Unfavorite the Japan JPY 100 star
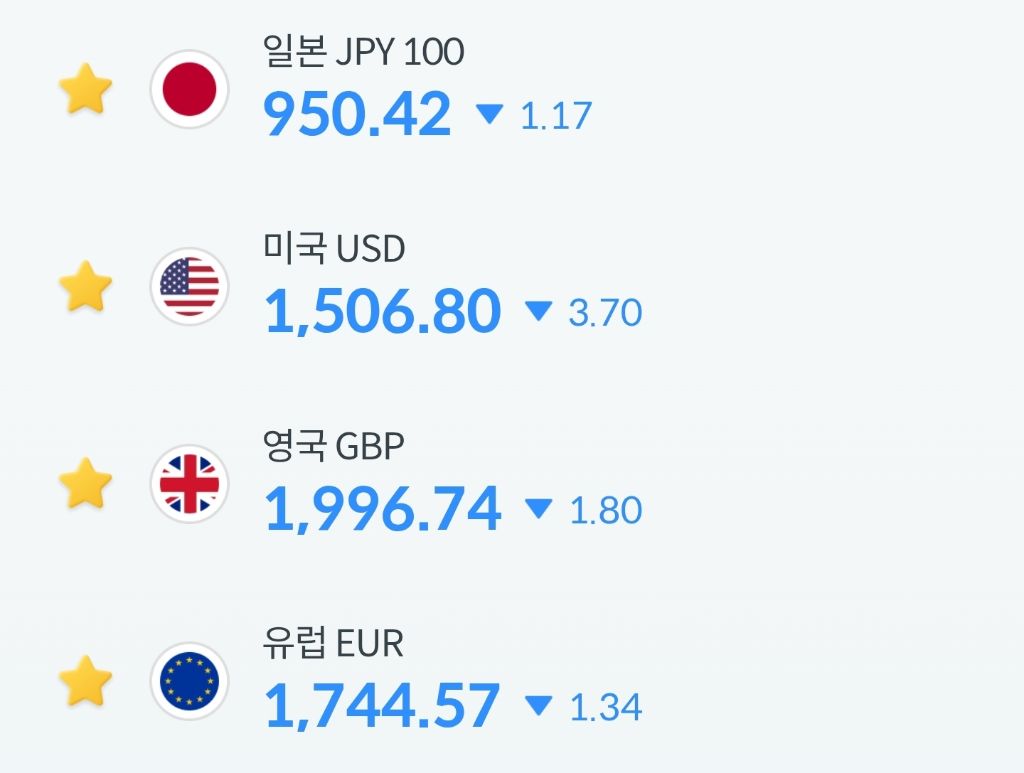The image size is (1024, 773). coord(85,89)
